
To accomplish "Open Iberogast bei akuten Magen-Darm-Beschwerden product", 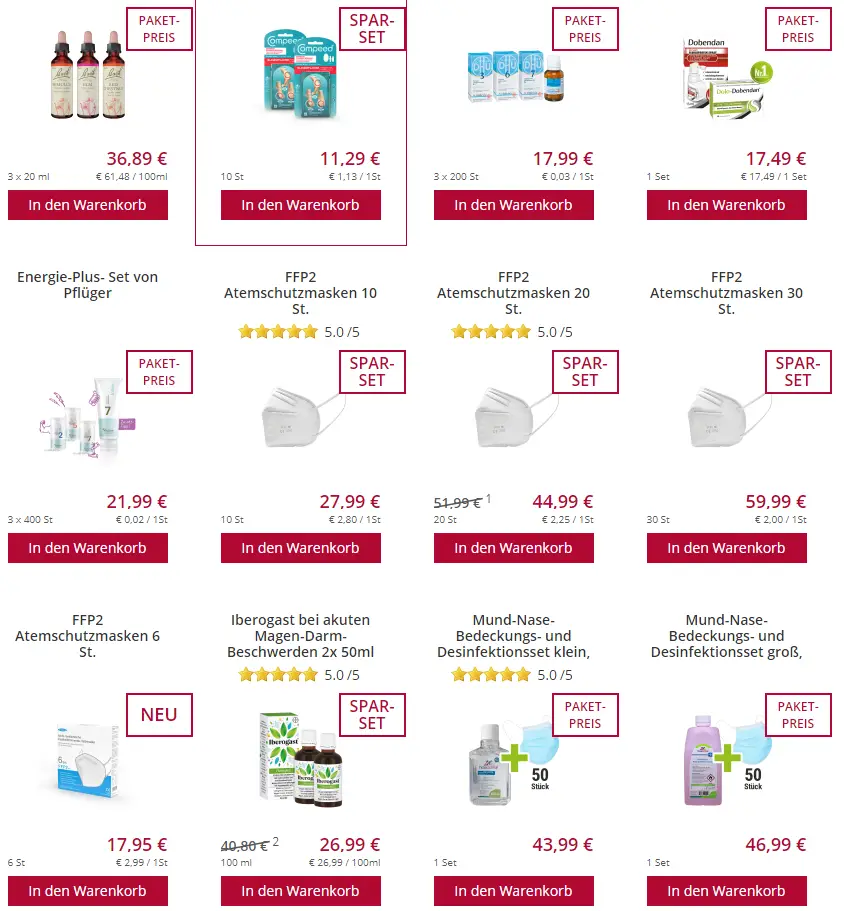I will click(301, 636).
